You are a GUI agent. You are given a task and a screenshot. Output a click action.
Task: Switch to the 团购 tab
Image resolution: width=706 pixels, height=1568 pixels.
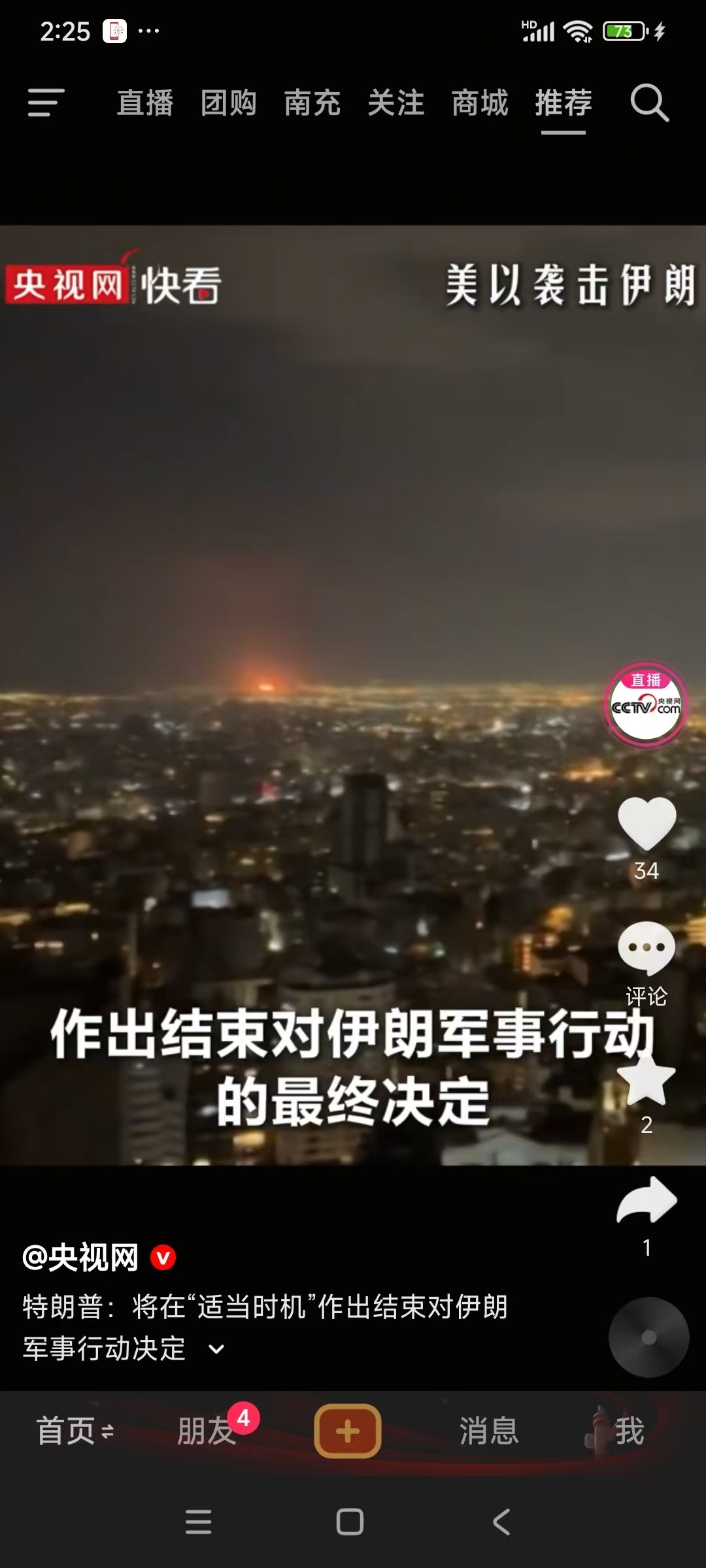(229, 103)
